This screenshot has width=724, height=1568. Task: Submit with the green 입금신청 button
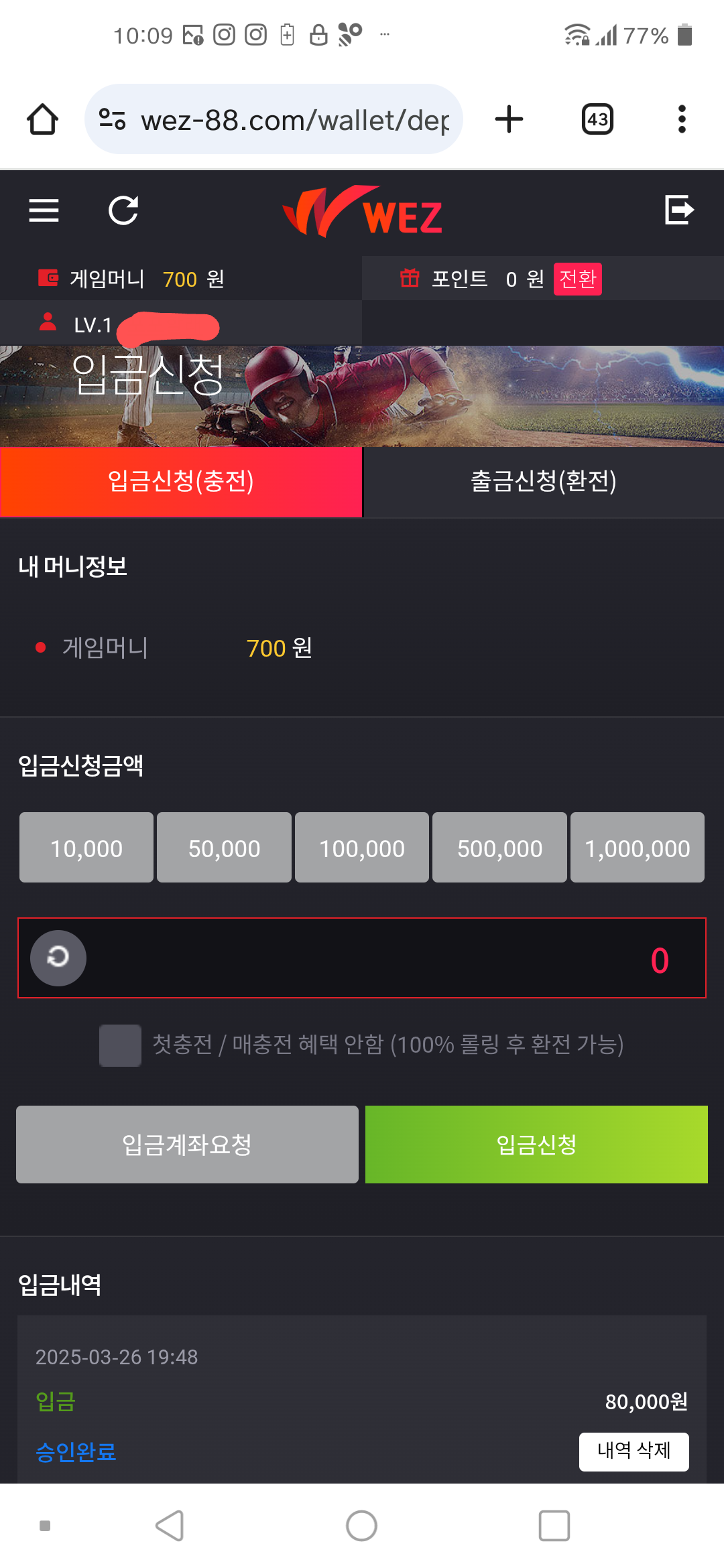(x=536, y=1145)
